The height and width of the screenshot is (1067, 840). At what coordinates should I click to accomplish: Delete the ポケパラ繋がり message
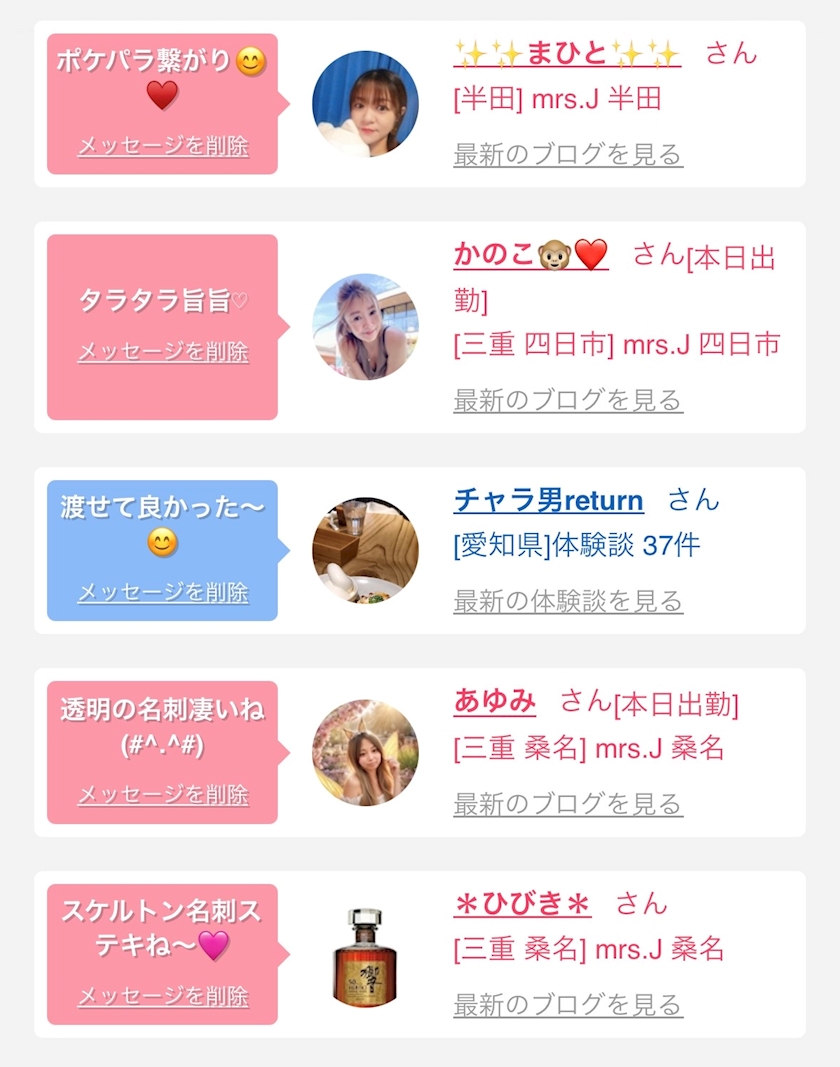[x=163, y=146]
